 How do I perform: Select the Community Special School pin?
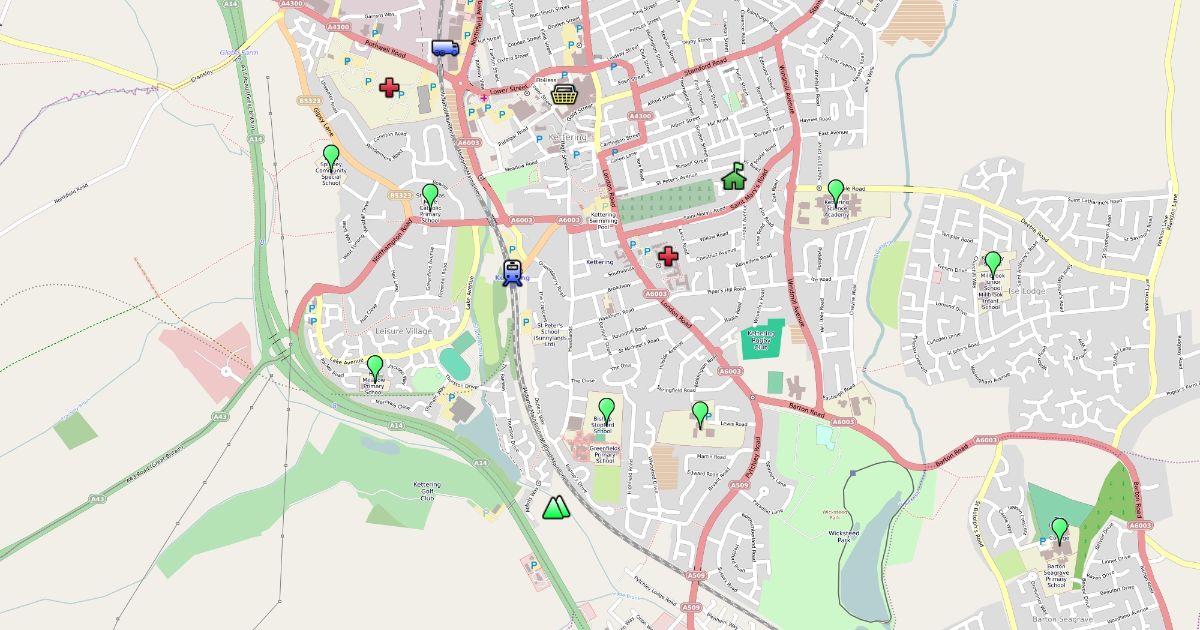(331, 156)
